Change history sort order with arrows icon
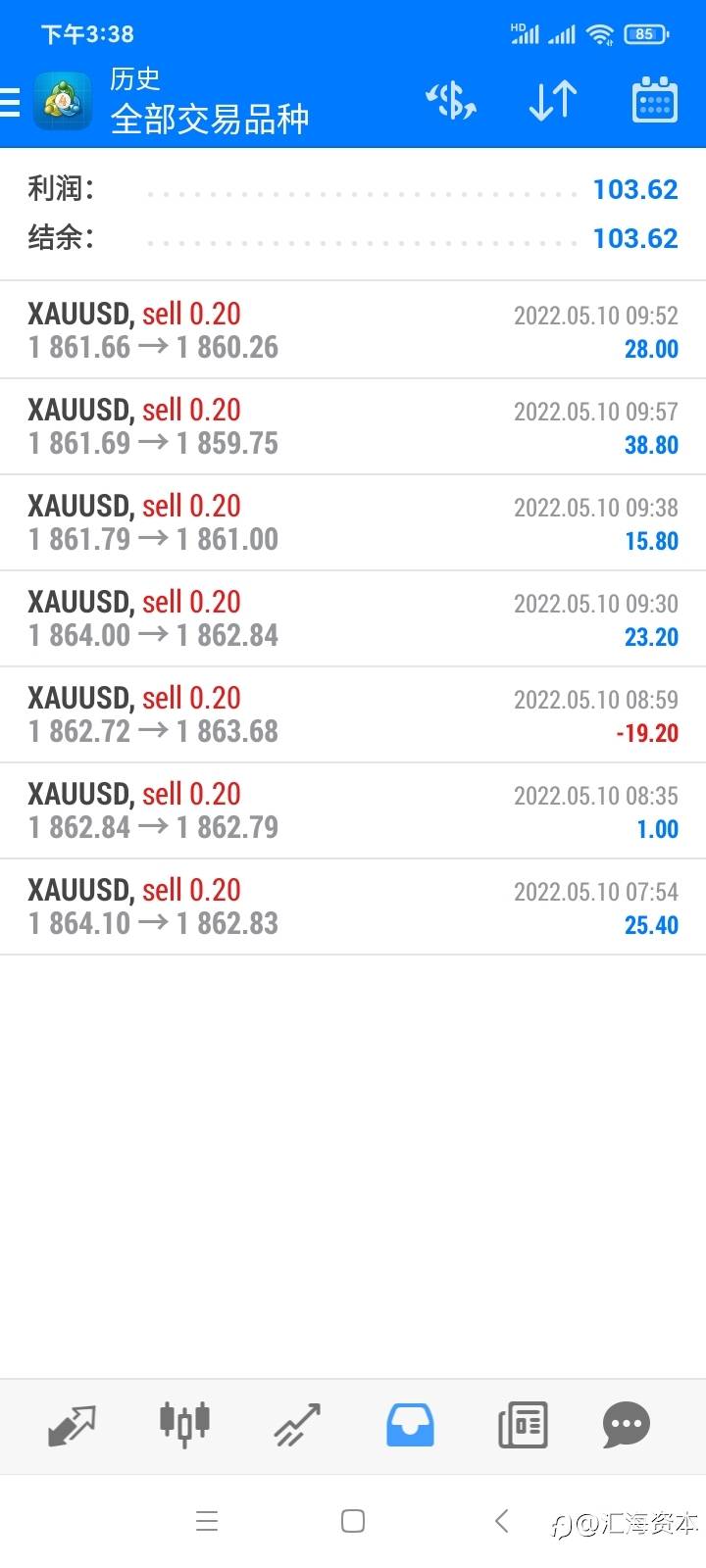This screenshot has width=706, height=1568. pyautogui.click(x=552, y=101)
